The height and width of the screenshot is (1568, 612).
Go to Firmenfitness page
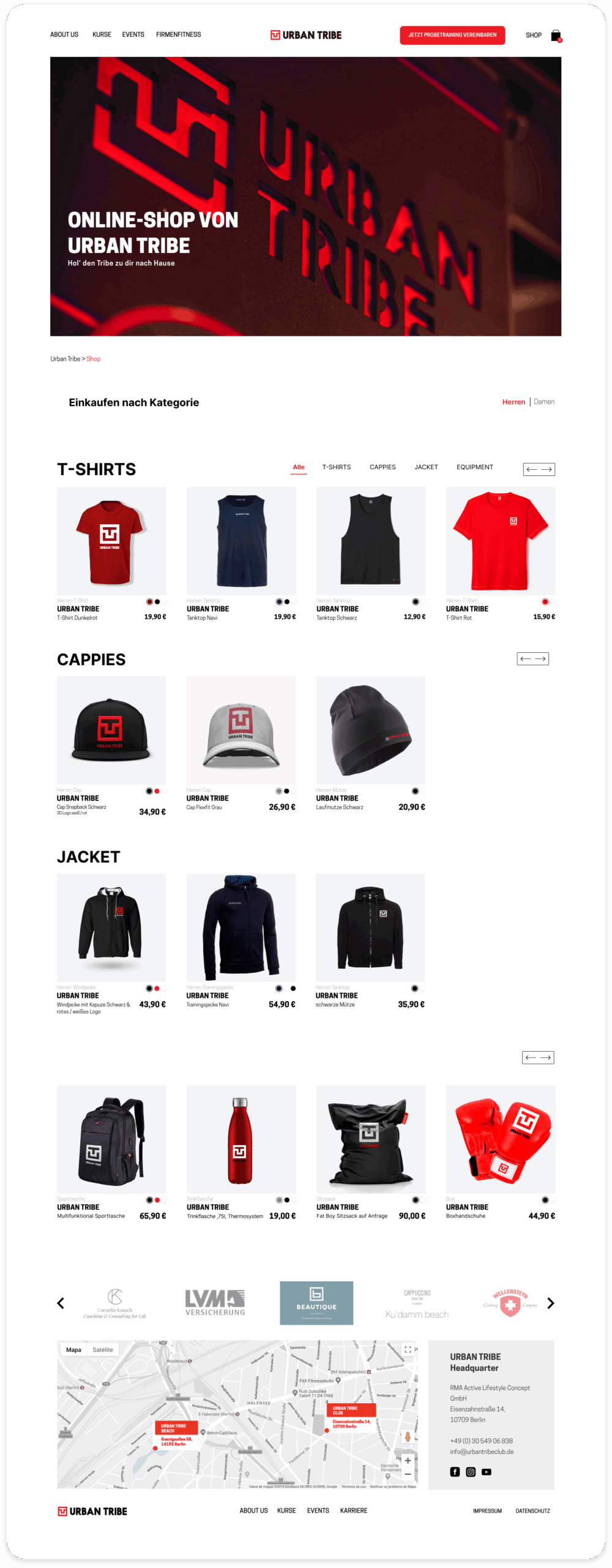pyautogui.click(x=178, y=35)
